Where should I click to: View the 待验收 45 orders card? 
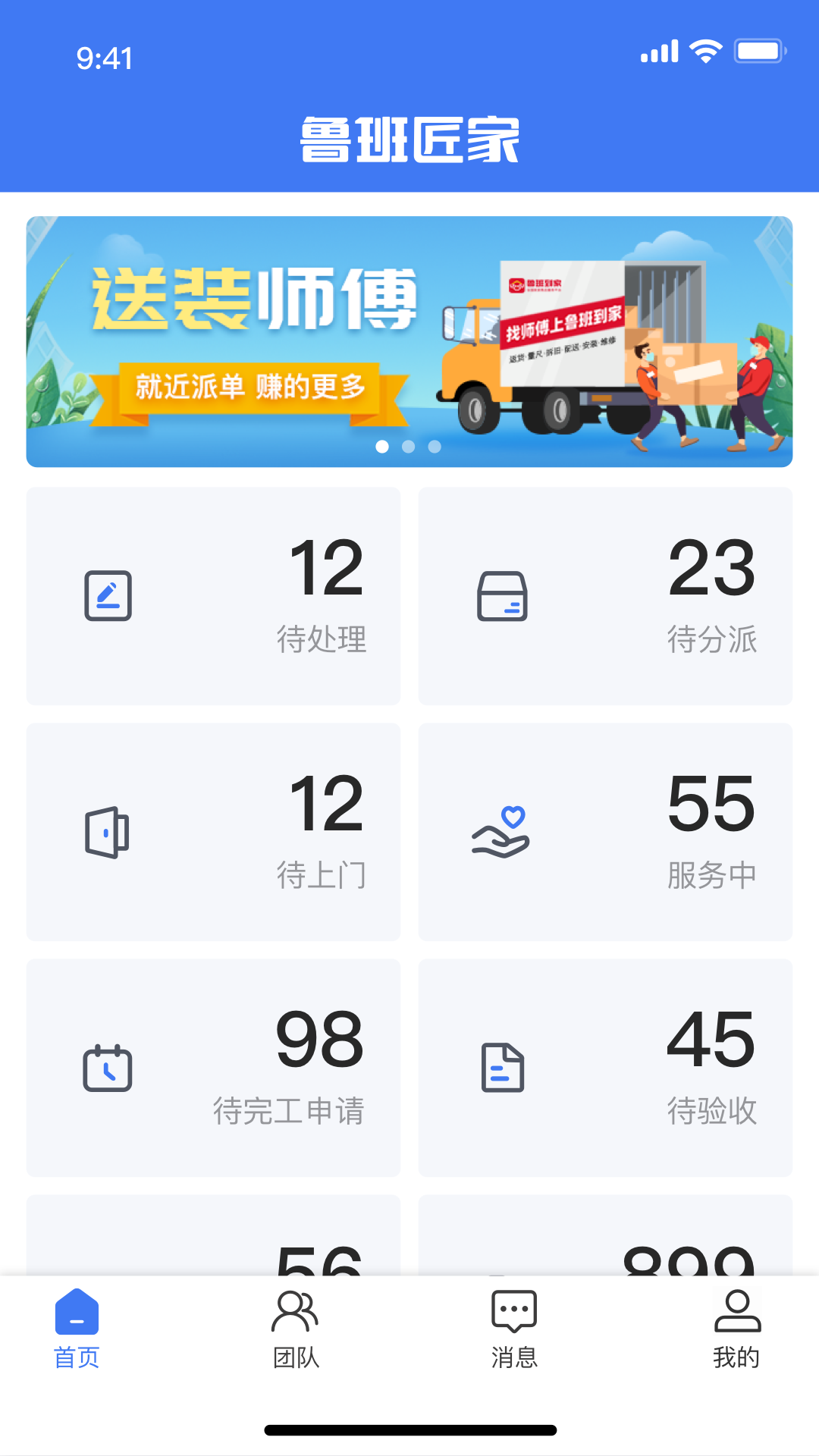click(605, 1068)
